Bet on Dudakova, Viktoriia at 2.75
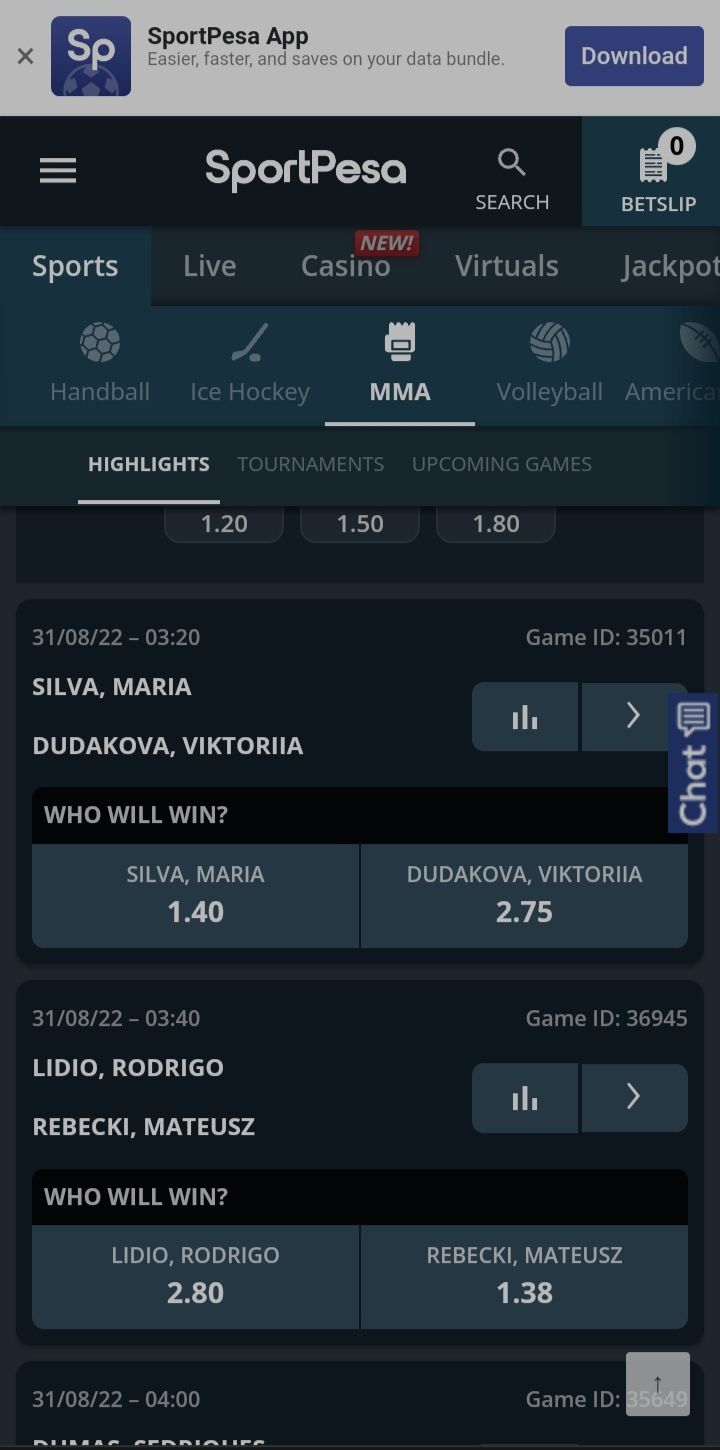The width and height of the screenshot is (720, 1450). [x=524, y=895]
